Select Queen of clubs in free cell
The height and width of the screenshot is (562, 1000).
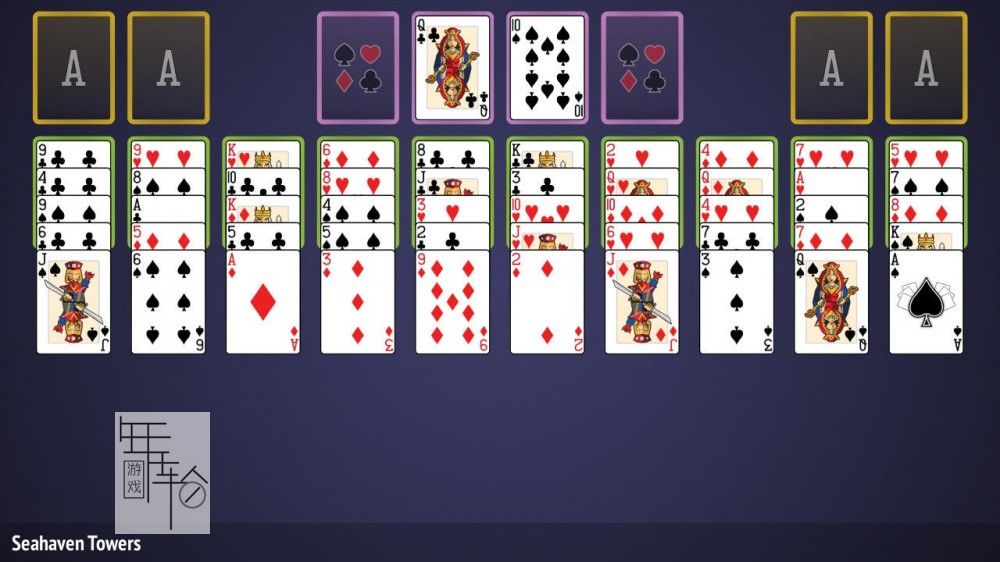(x=453, y=67)
